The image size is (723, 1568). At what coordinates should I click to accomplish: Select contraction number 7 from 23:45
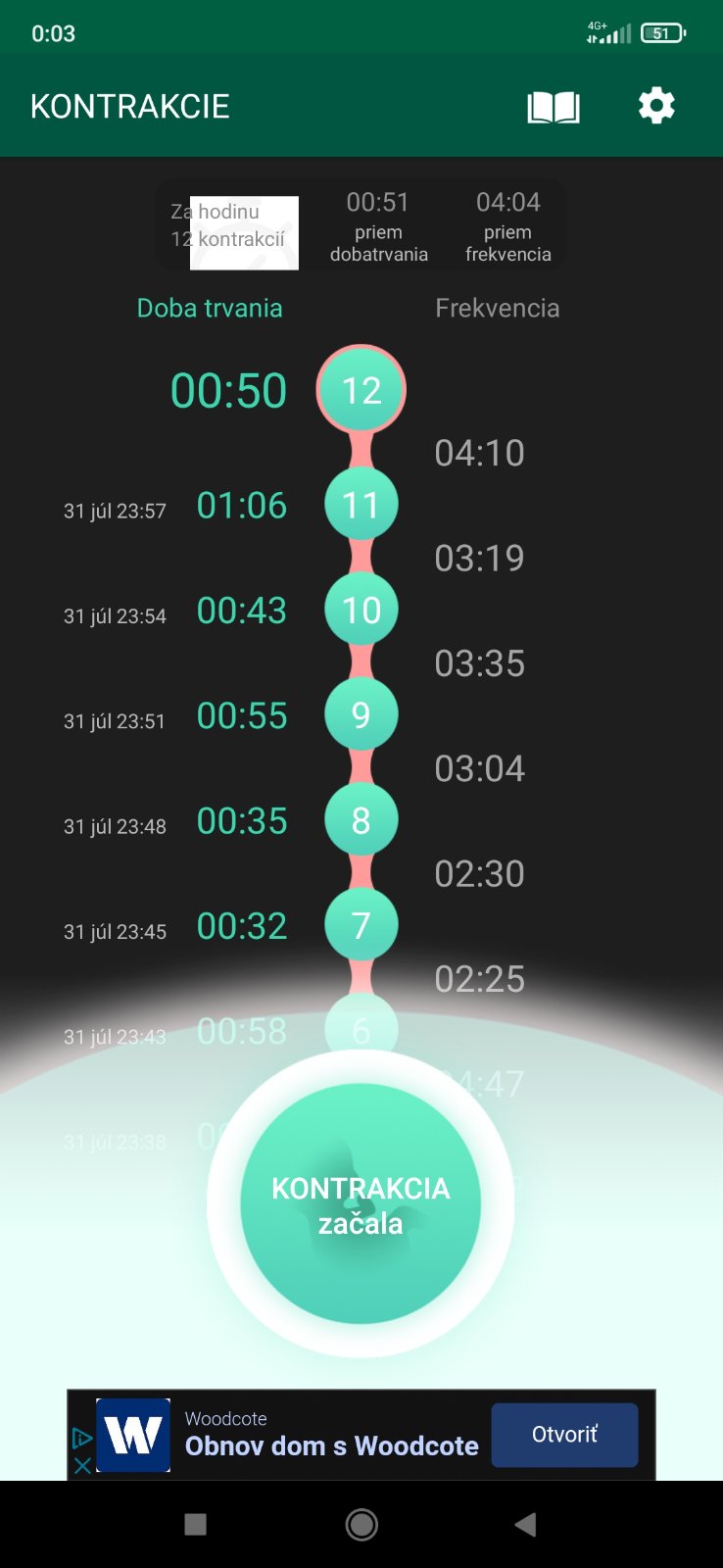pyautogui.click(x=361, y=924)
